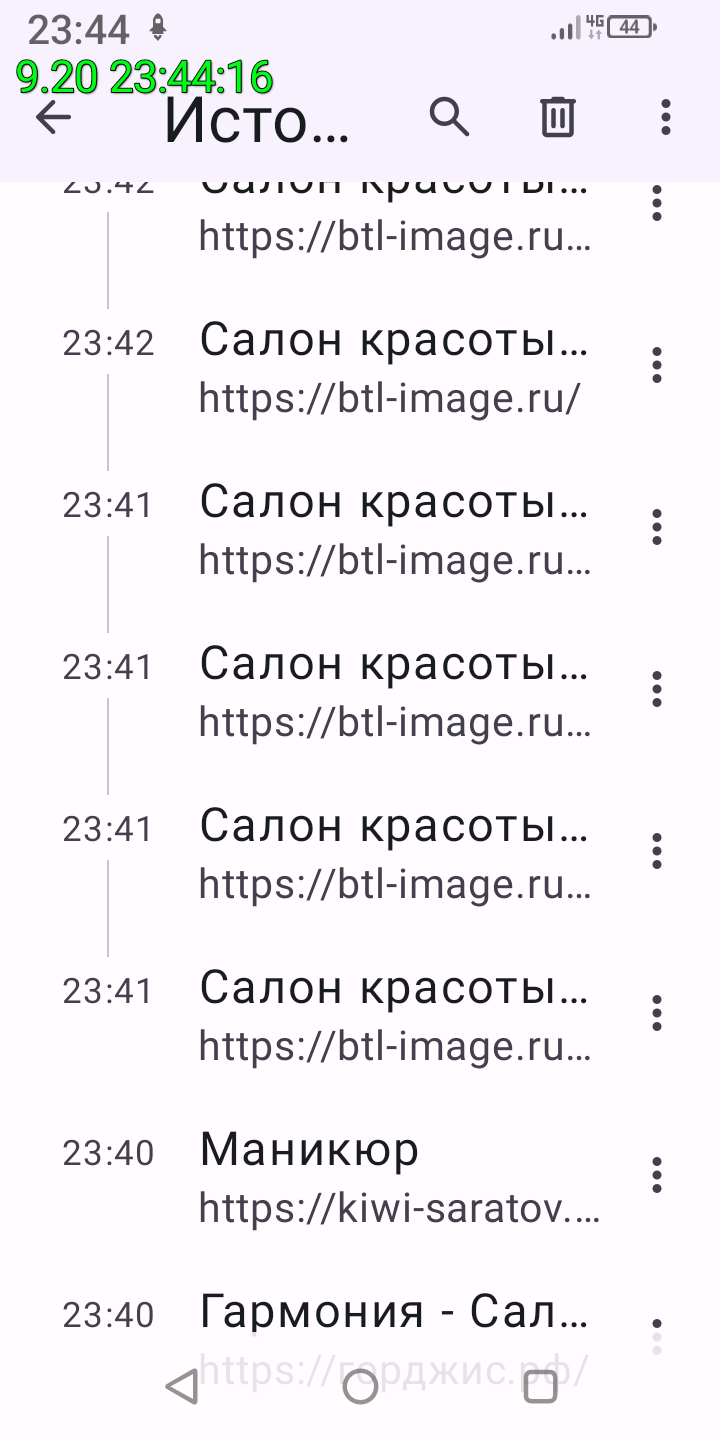Tap the system home button
This screenshot has height=1440, width=720.
tap(360, 1387)
